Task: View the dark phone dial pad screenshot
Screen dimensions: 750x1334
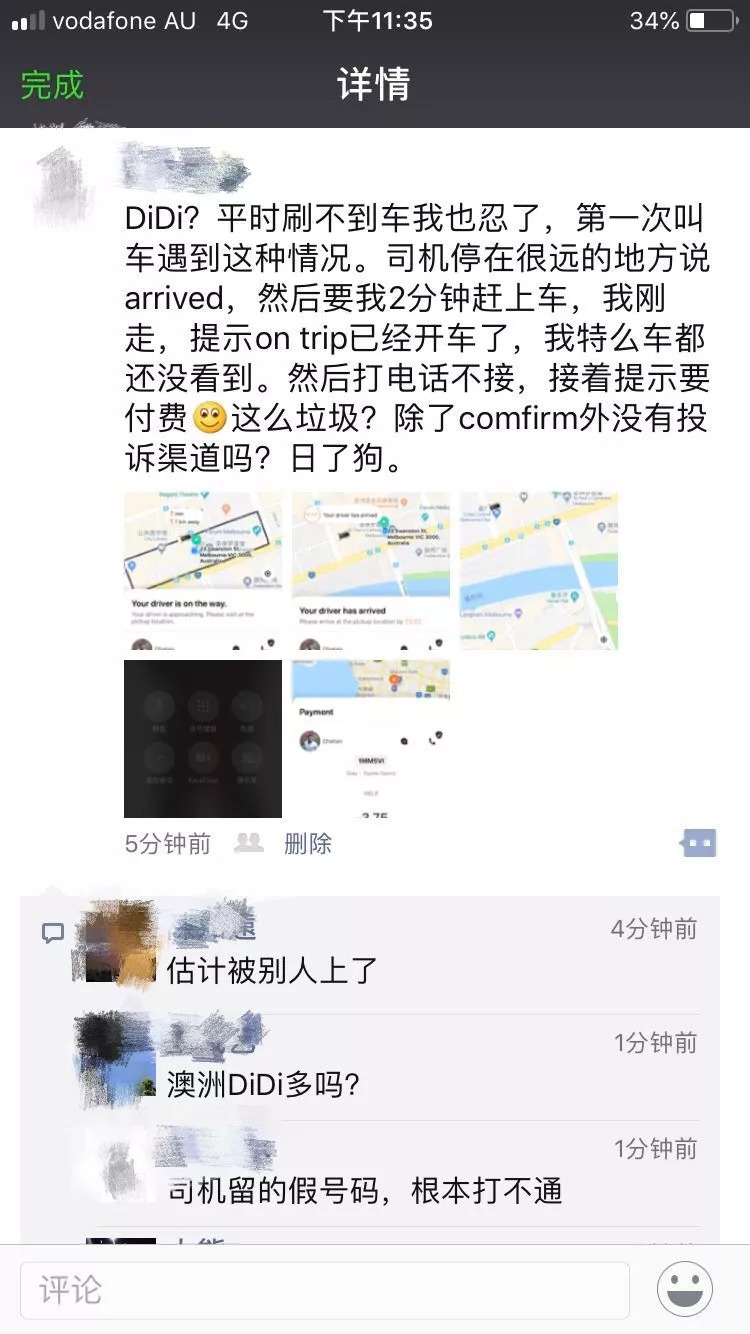Action: pyautogui.click(x=202, y=738)
